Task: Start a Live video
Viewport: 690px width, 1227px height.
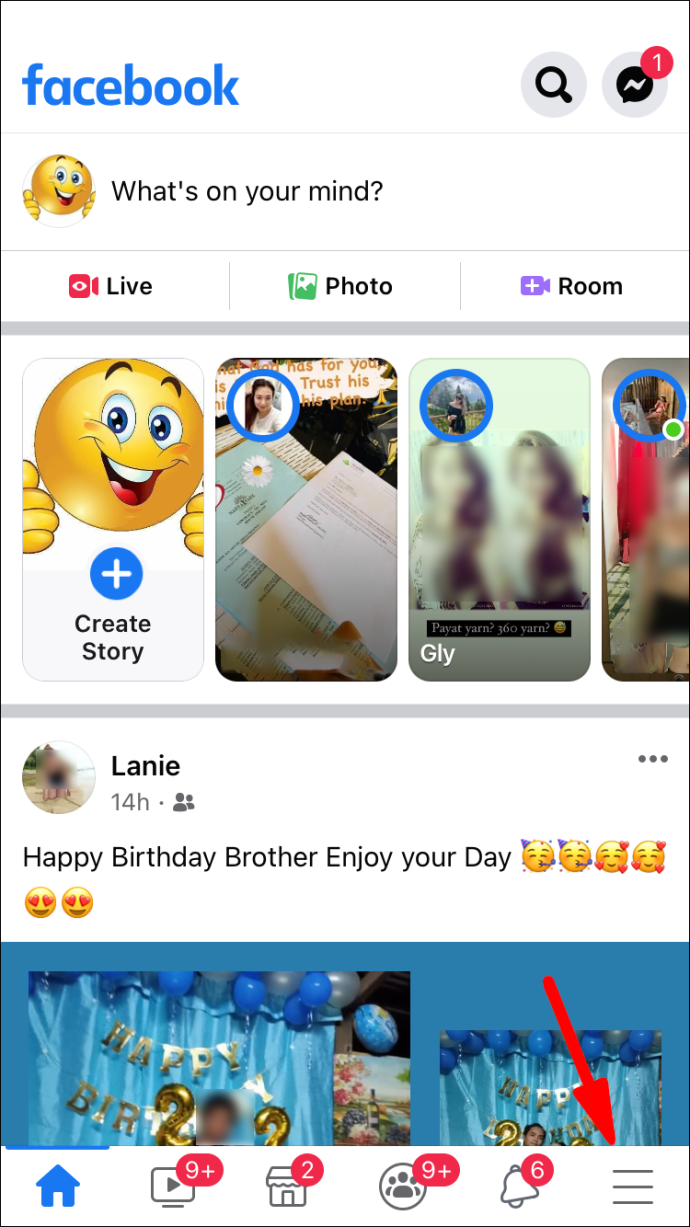Action: tap(111, 286)
